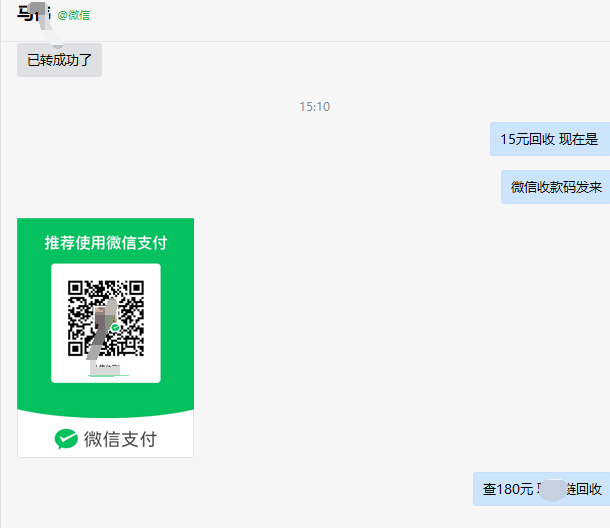Open the WeChat Pay QR code image message
The width and height of the screenshot is (610, 528).
pos(105,337)
